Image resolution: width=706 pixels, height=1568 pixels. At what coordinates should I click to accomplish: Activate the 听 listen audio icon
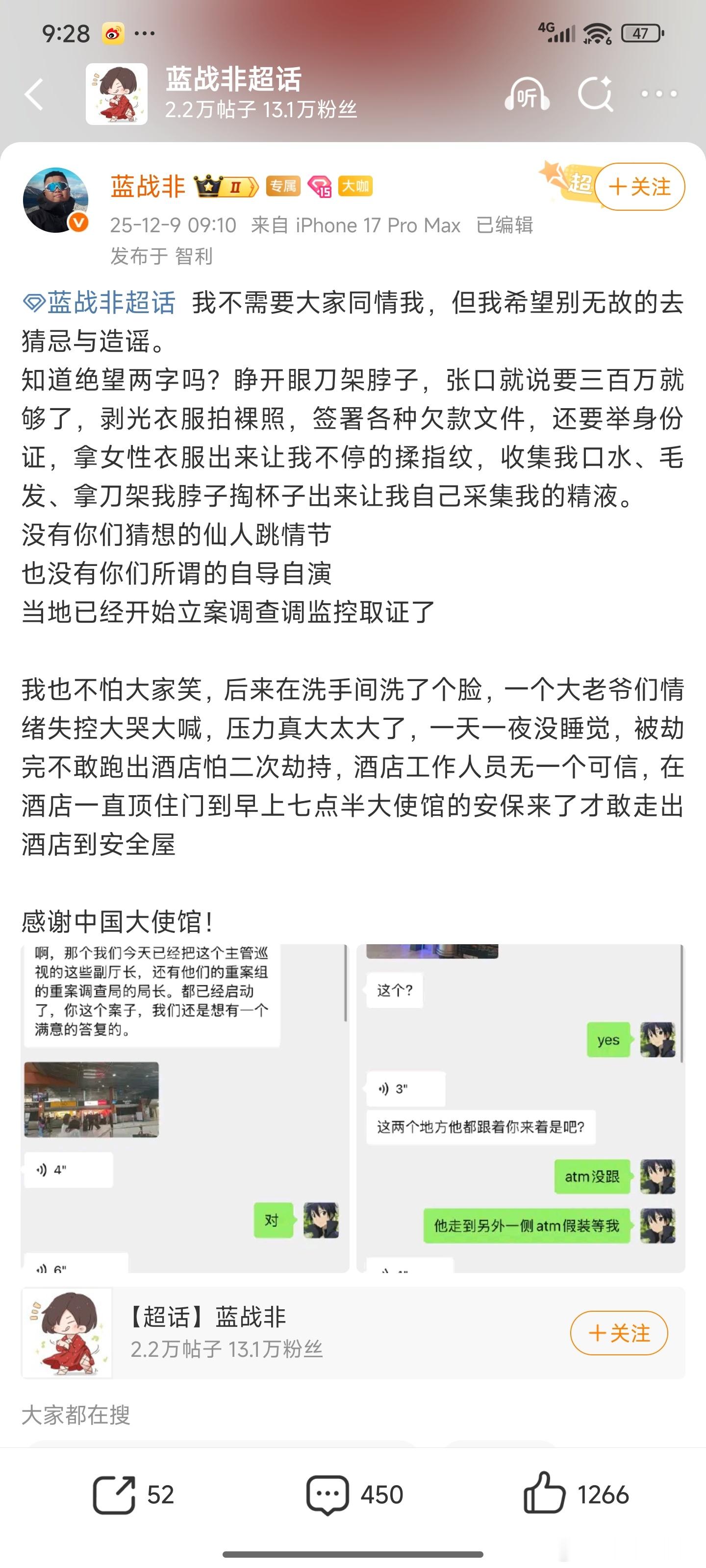pos(528,93)
